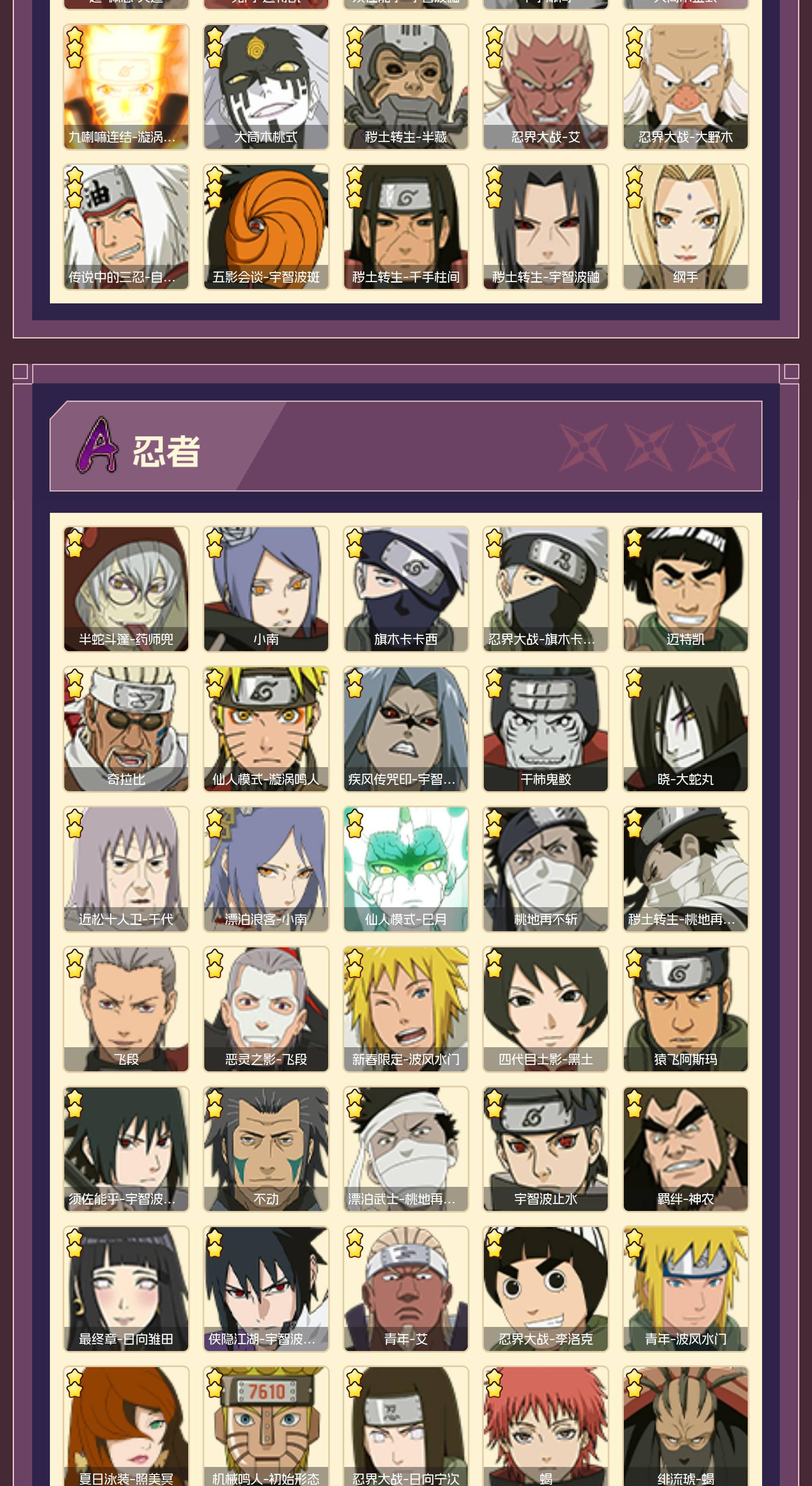Open the 干柿鬼鲛 character card
812x1486 pixels.
click(546, 729)
